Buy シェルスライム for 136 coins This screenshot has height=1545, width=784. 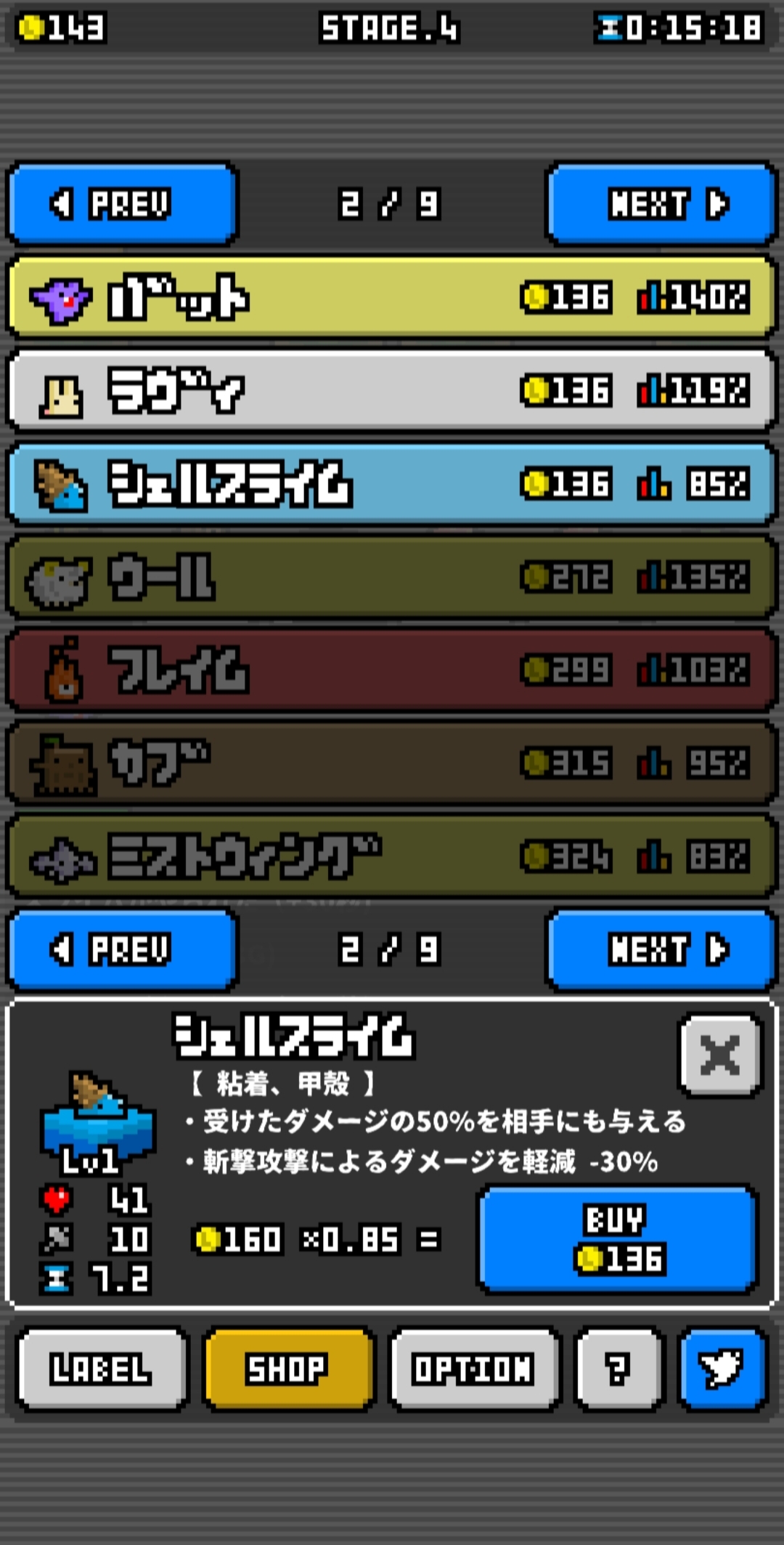(x=616, y=1238)
